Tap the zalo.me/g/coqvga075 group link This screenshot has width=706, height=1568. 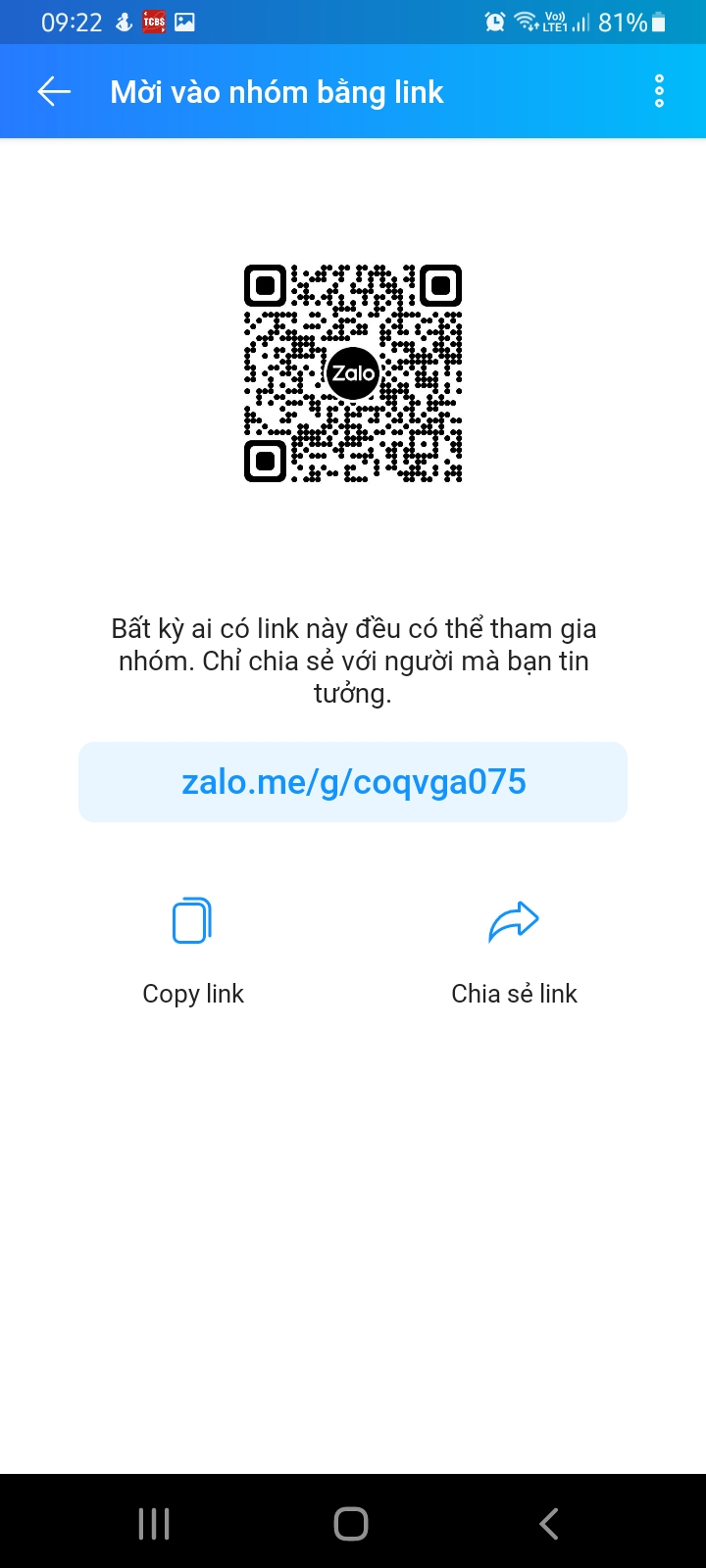tap(353, 782)
